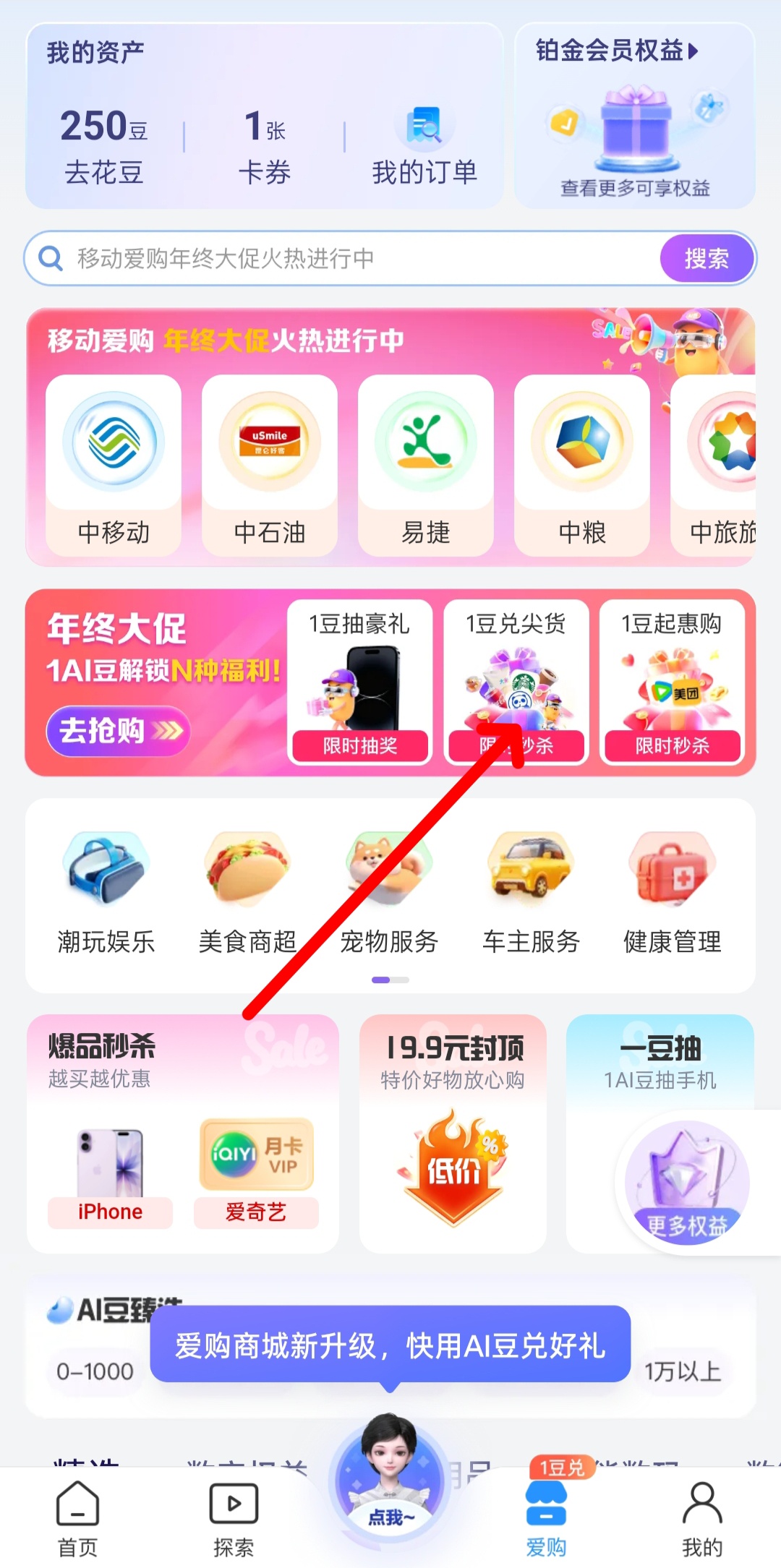Choose the 车主服务 category
781x1568 pixels.
[x=531, y=894]
